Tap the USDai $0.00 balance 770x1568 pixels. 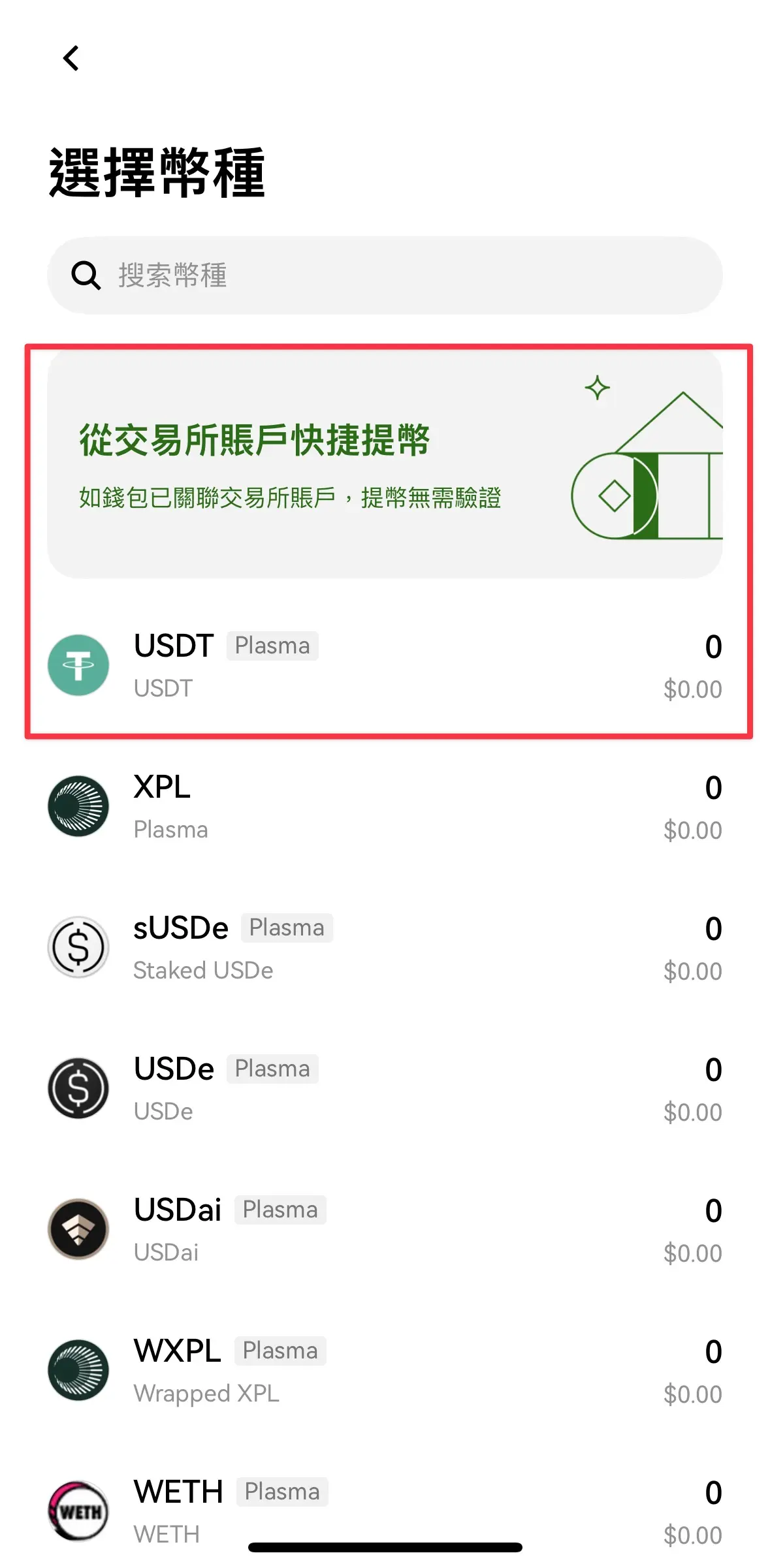click(694, 1253)
